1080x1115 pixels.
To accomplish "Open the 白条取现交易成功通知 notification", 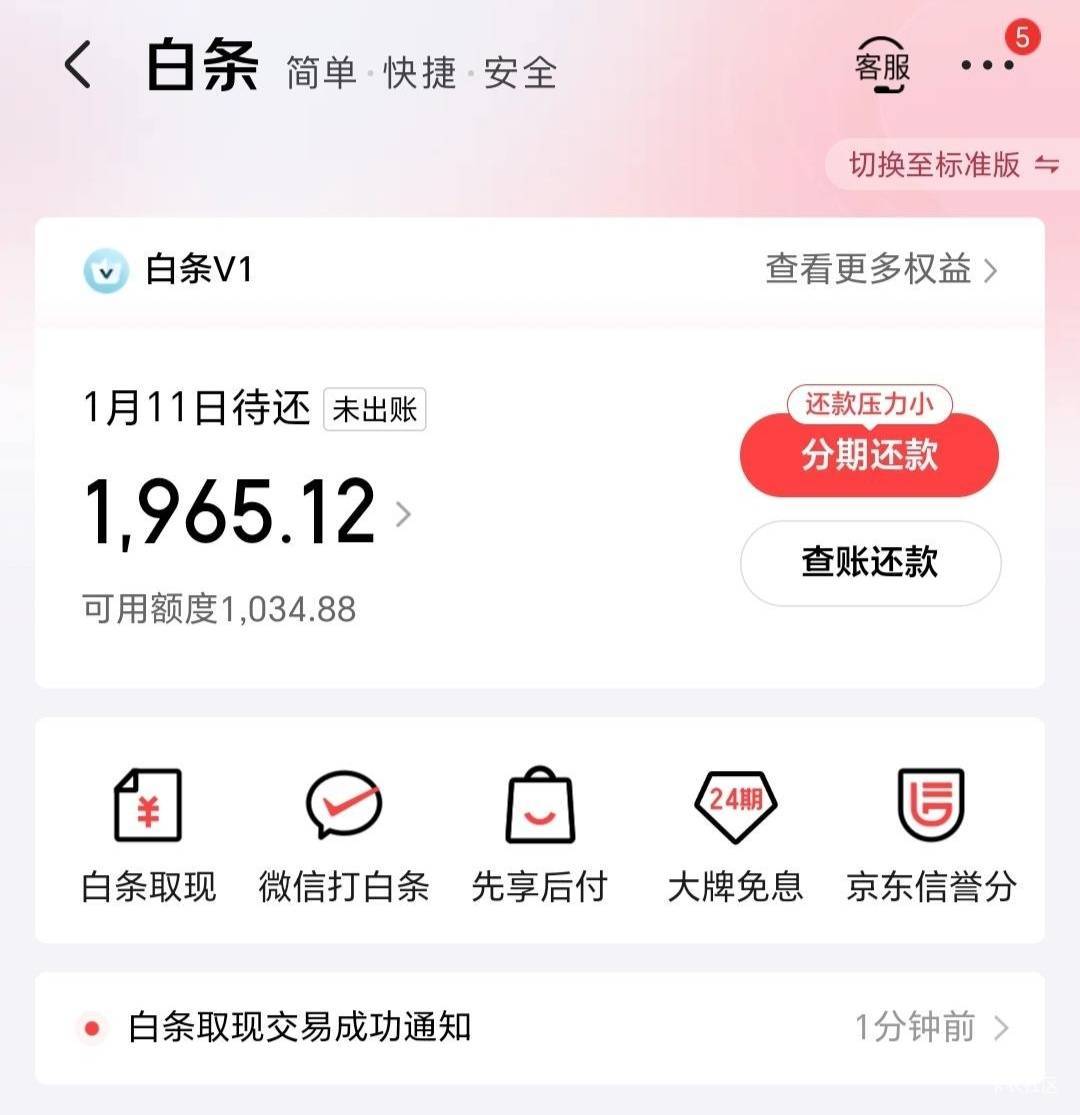I will [x=540, y=1028].
